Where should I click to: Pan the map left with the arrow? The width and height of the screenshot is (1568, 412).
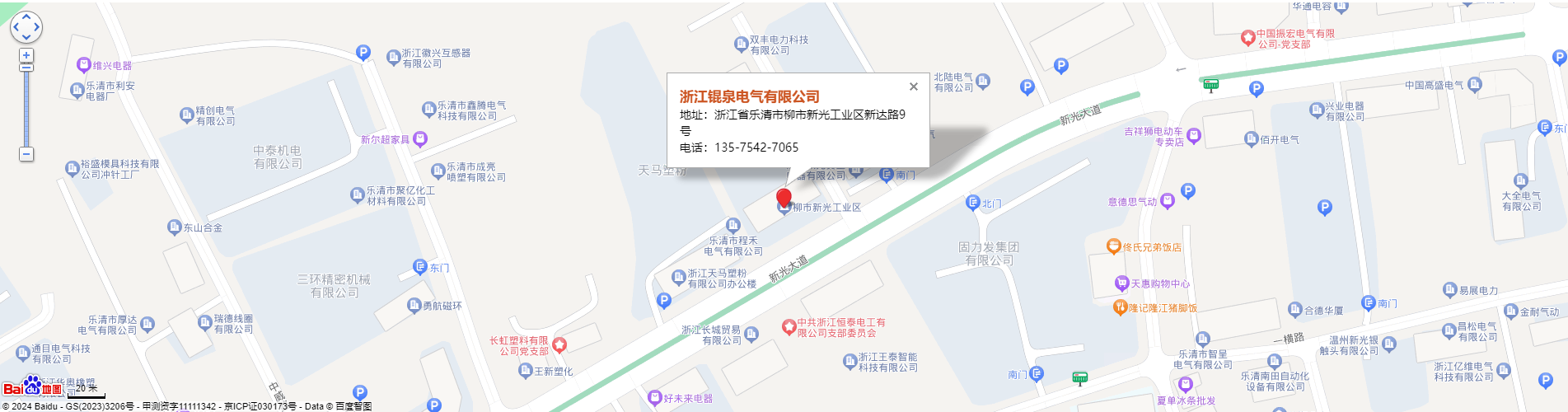(16, 27)
